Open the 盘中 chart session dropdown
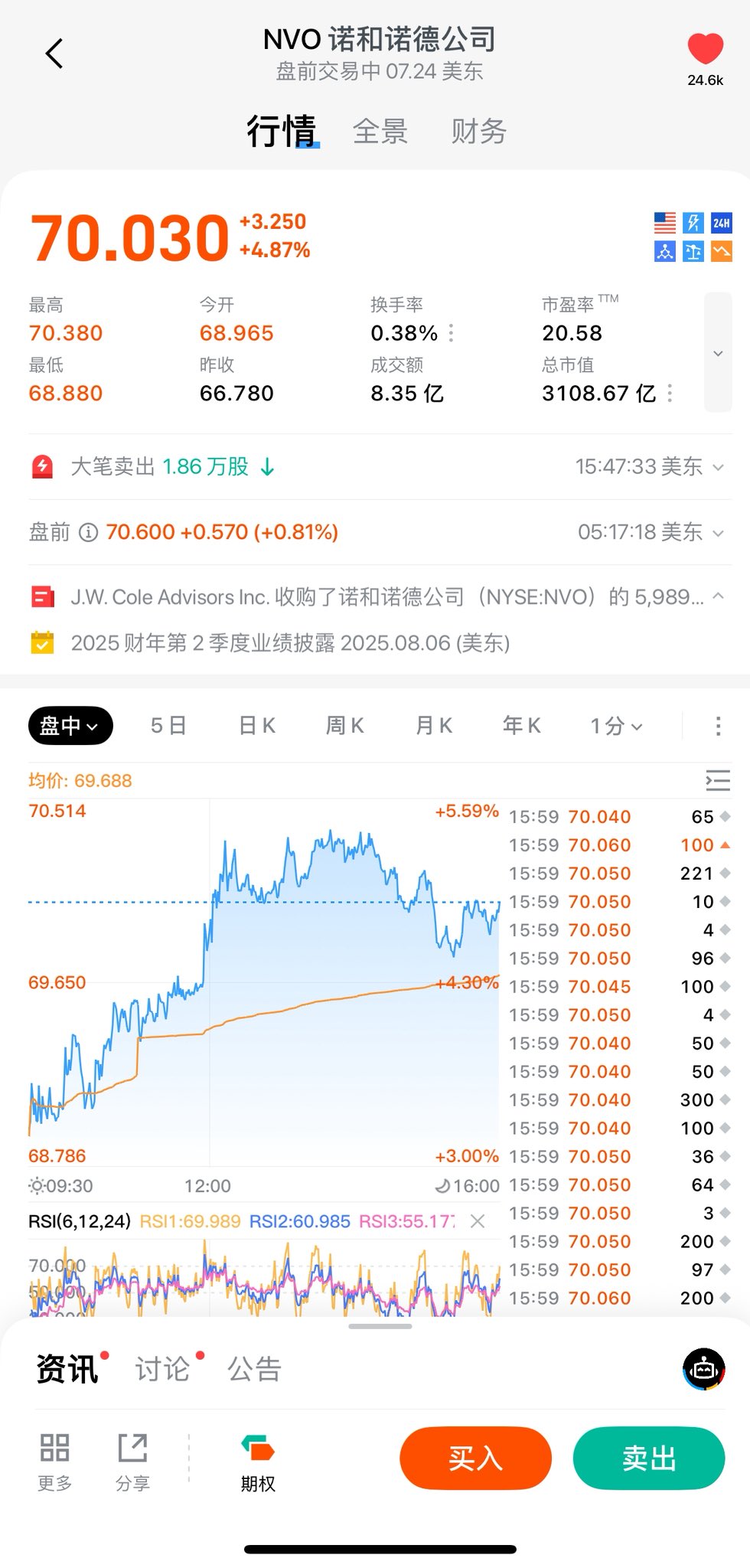Image resolution: width=750 pixels, height=1568 pixels. (70, 726)
